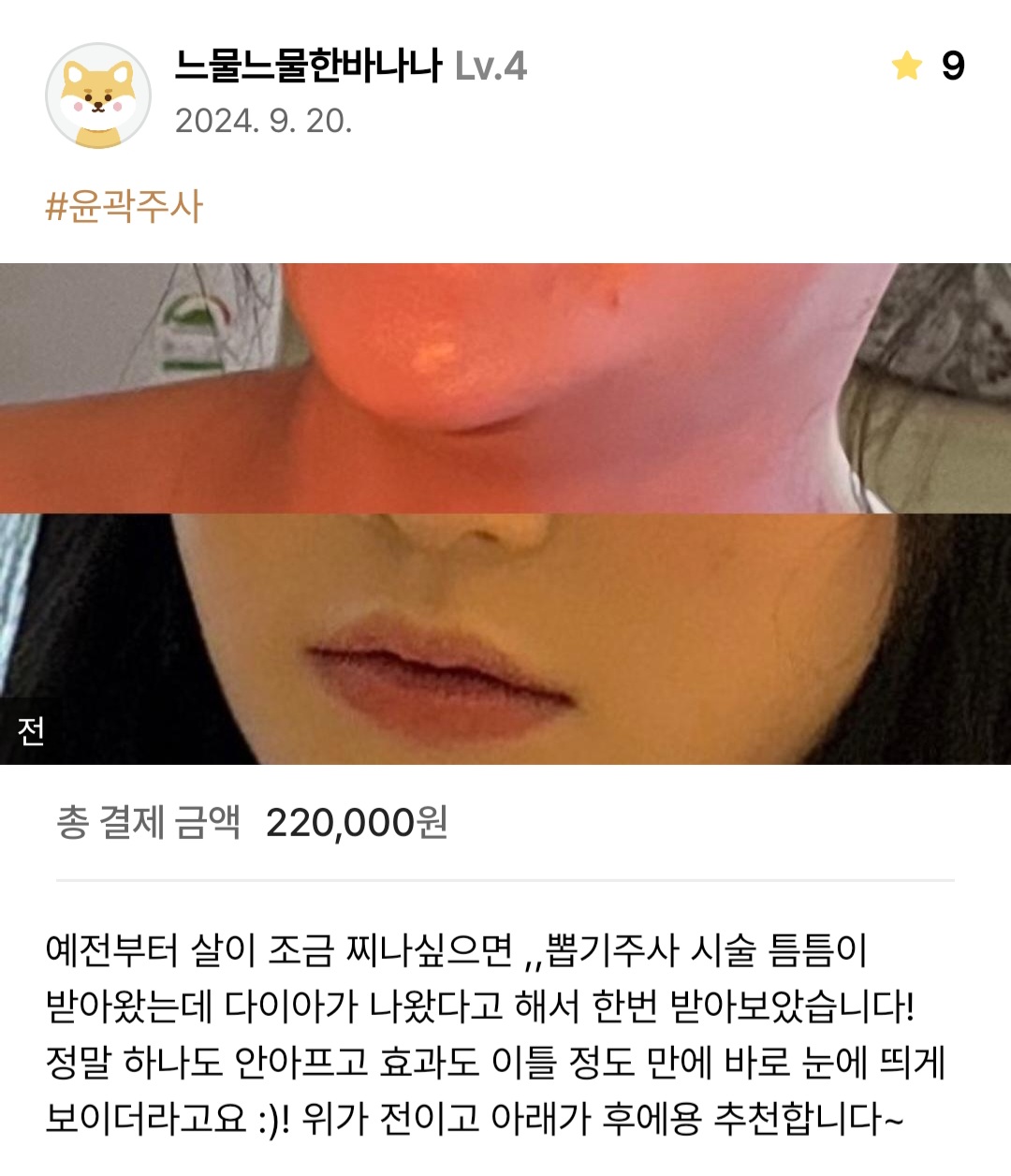The width and height of the screenshot is (1011, 1176).
Task: Open the 느물느물한바나나 user profile
Action: (307, 66)
